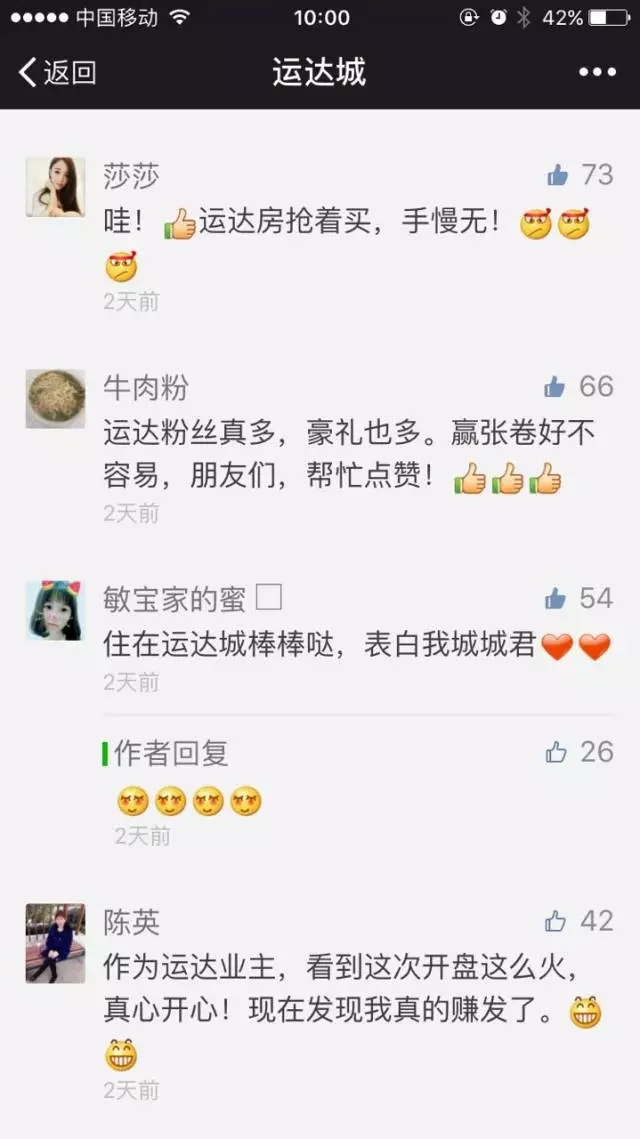Like 莎莎's comment
The width and height of the screenshot is (640, 1139).
(x=558, y=176)
